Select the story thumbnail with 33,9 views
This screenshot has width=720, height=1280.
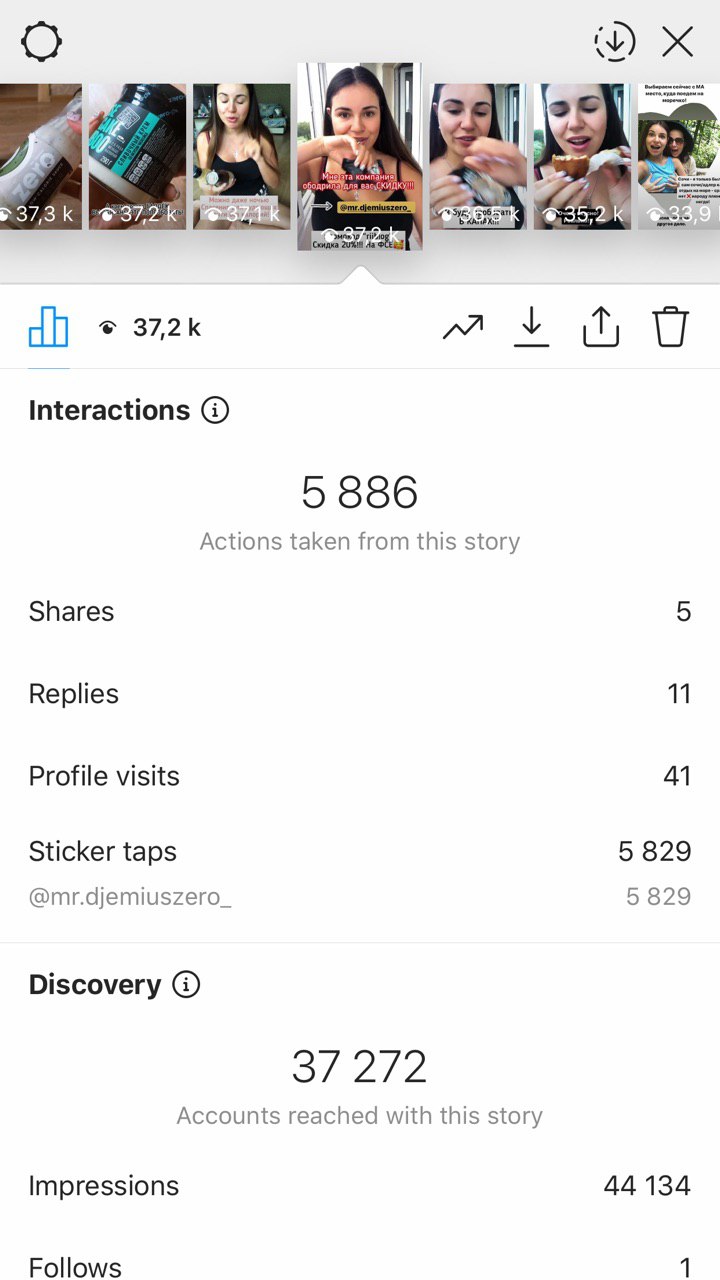point(679,156)
